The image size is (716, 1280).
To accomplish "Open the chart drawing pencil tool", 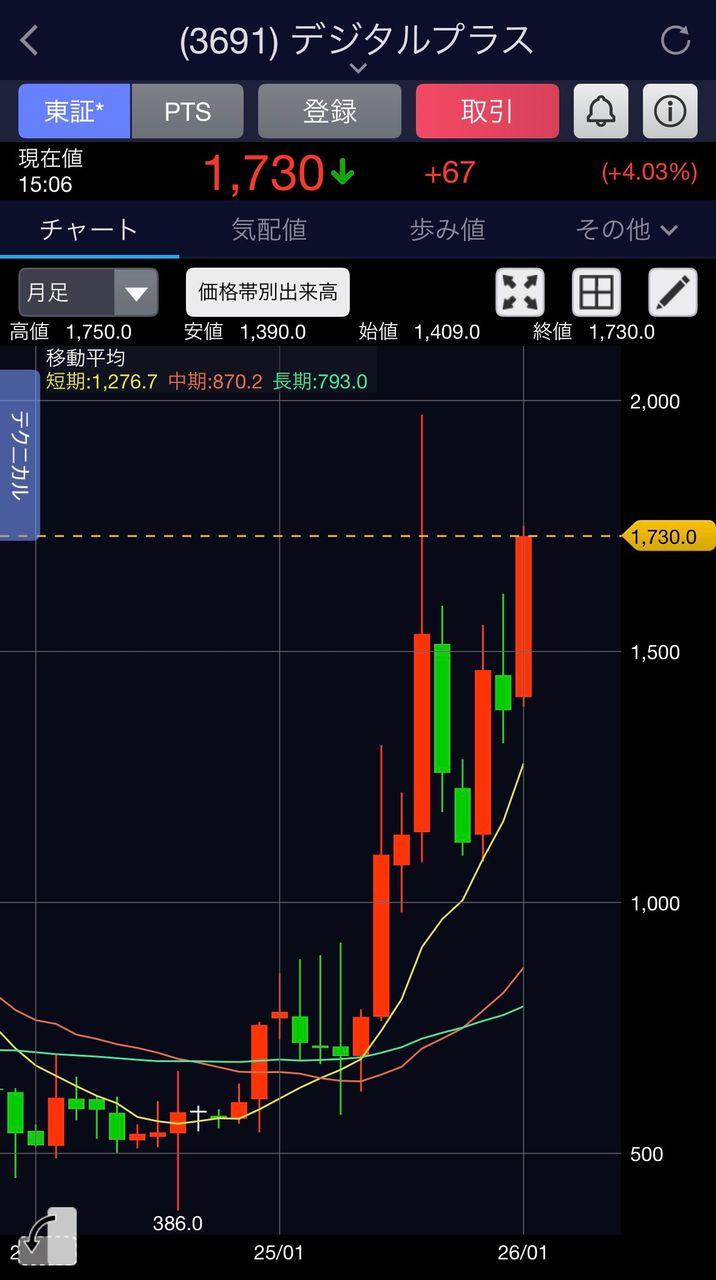I will (673, 293).
